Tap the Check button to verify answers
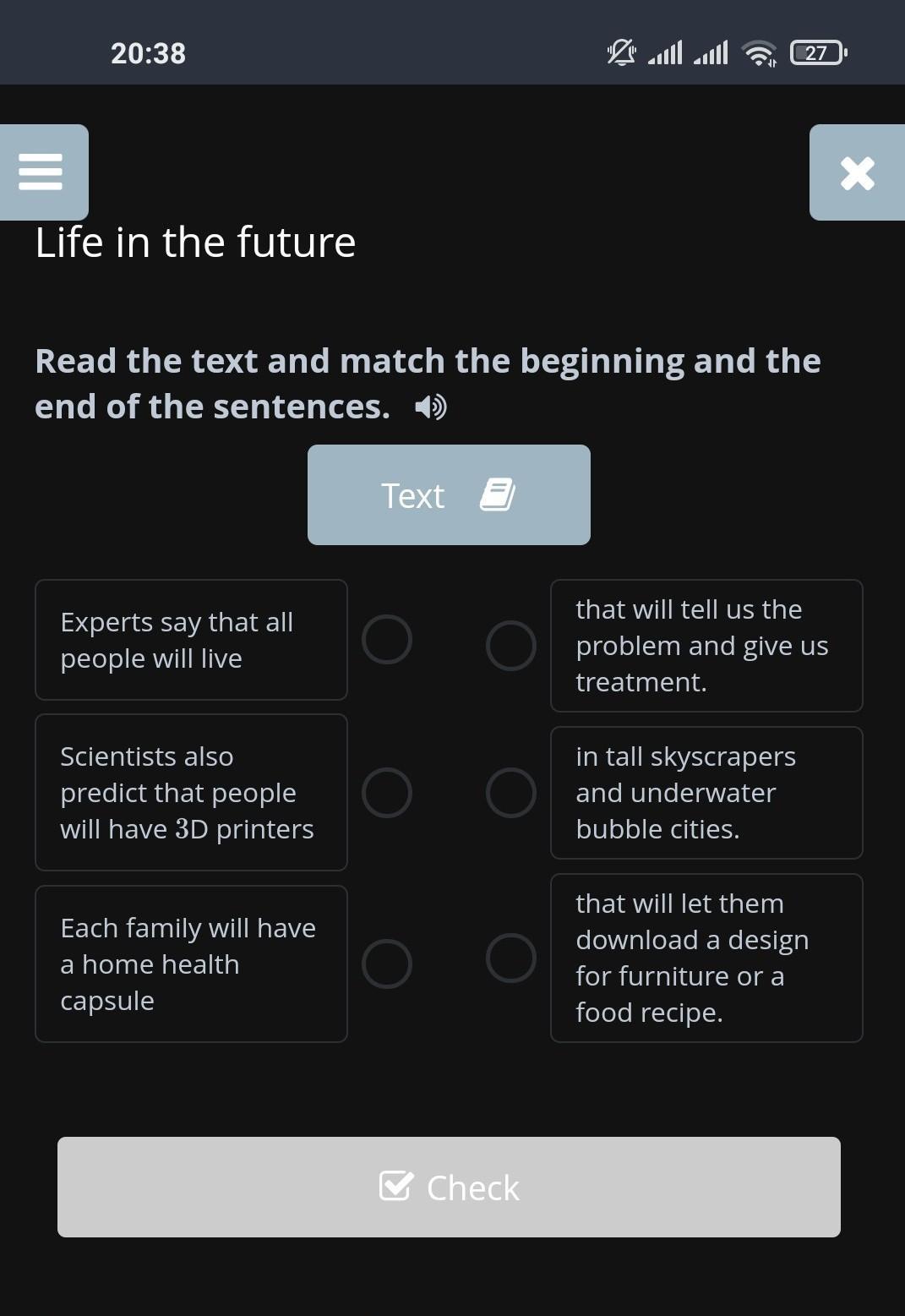The width and height of the screenshot is (905, 1316). point(449,1188)
